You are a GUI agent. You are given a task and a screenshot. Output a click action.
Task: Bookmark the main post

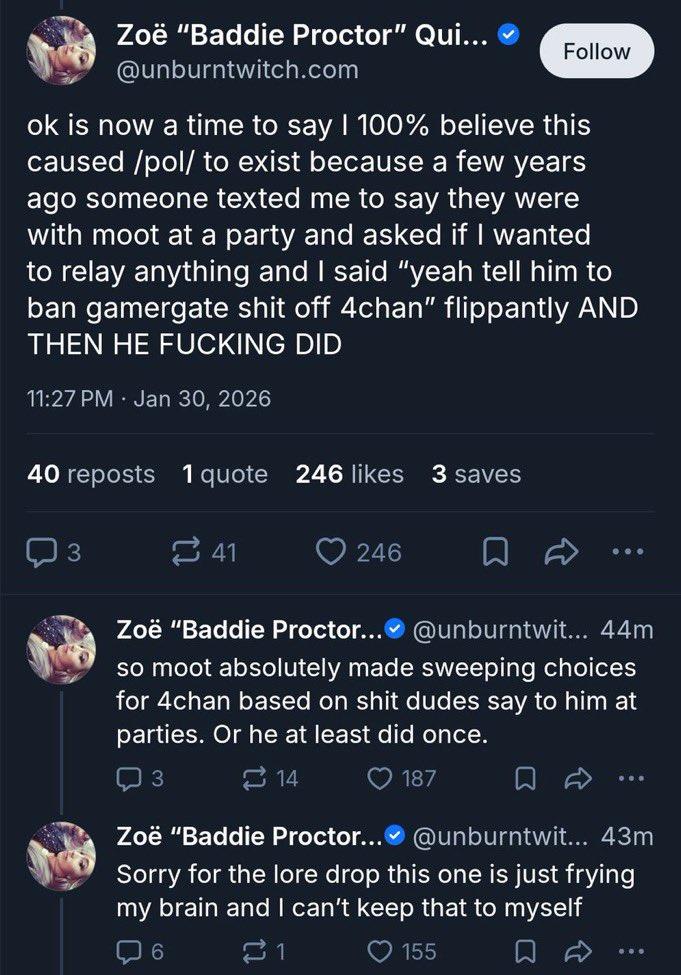(x=493, y=552)
